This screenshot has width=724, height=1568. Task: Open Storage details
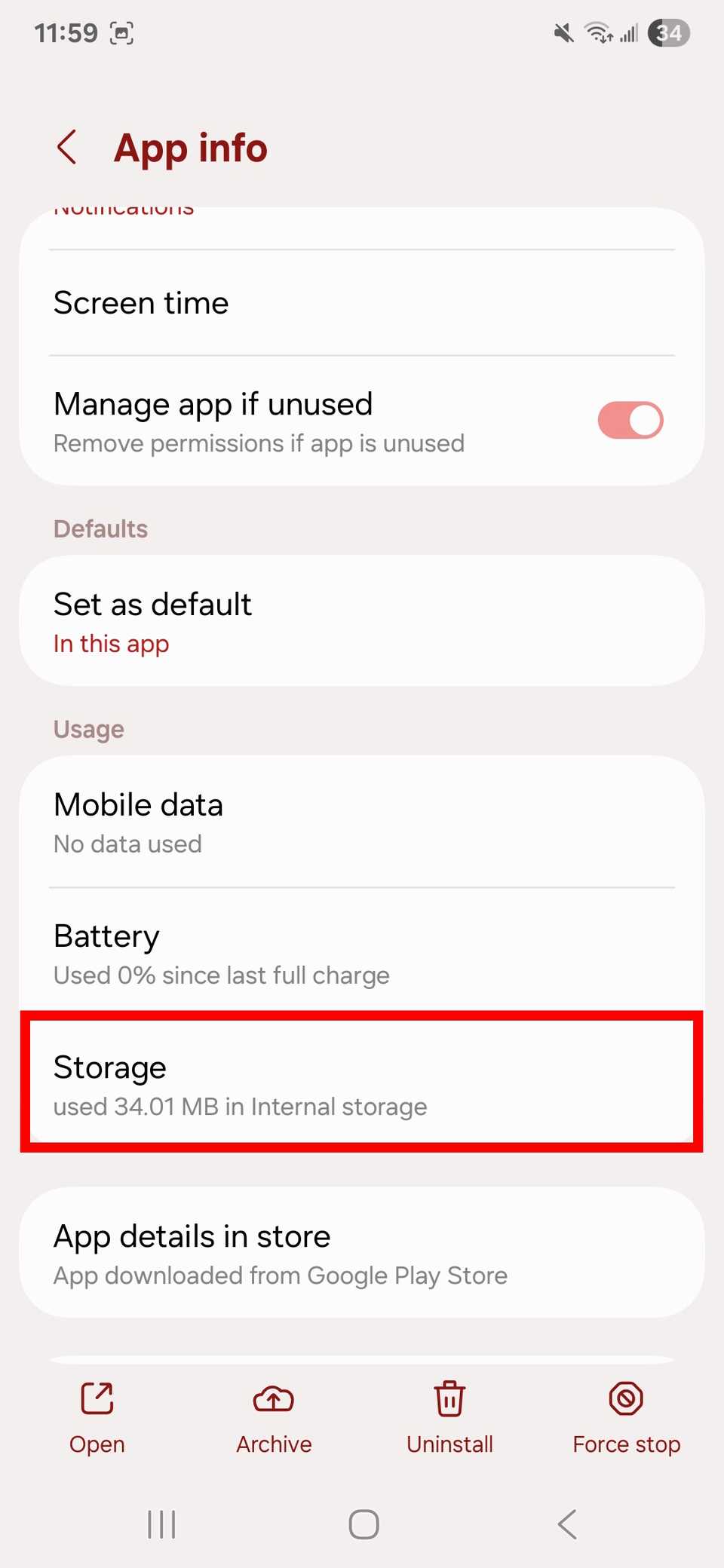click(362, 1083)
